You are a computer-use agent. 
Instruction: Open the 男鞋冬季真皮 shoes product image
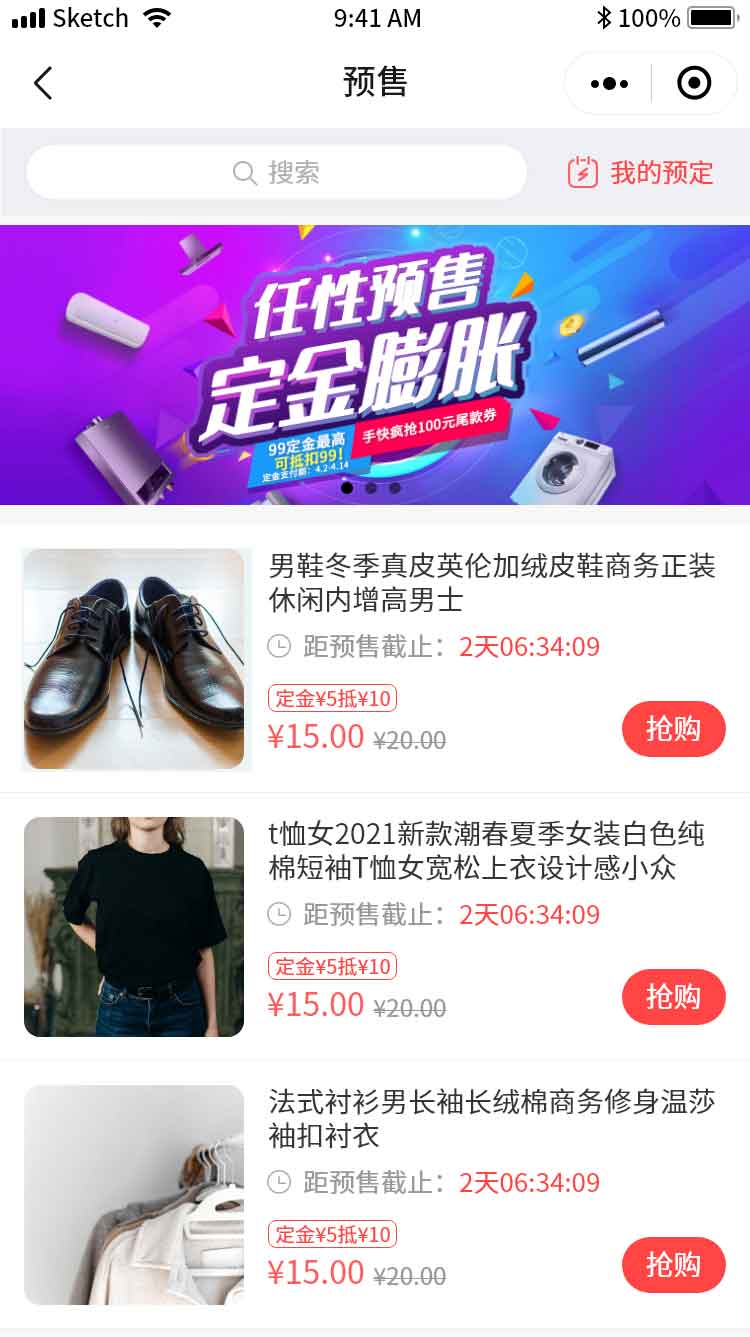134,659
